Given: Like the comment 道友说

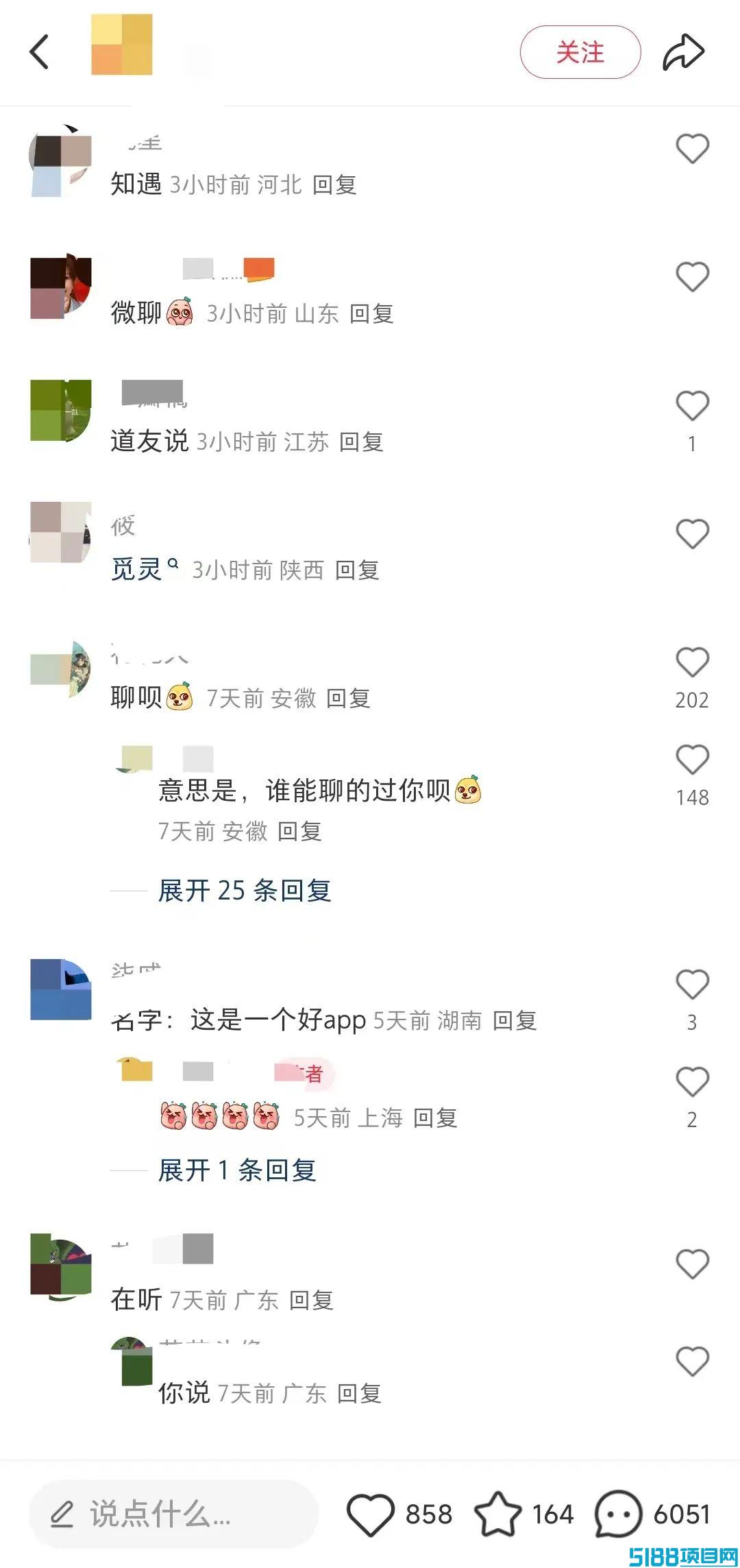Looking at the screenshot, I should (x=692, y=406).
